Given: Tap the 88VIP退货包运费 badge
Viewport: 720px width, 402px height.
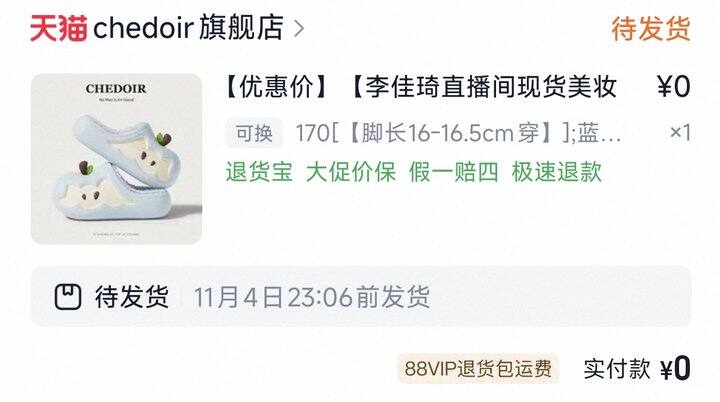Looking at the screenshot, I should 478,368.
